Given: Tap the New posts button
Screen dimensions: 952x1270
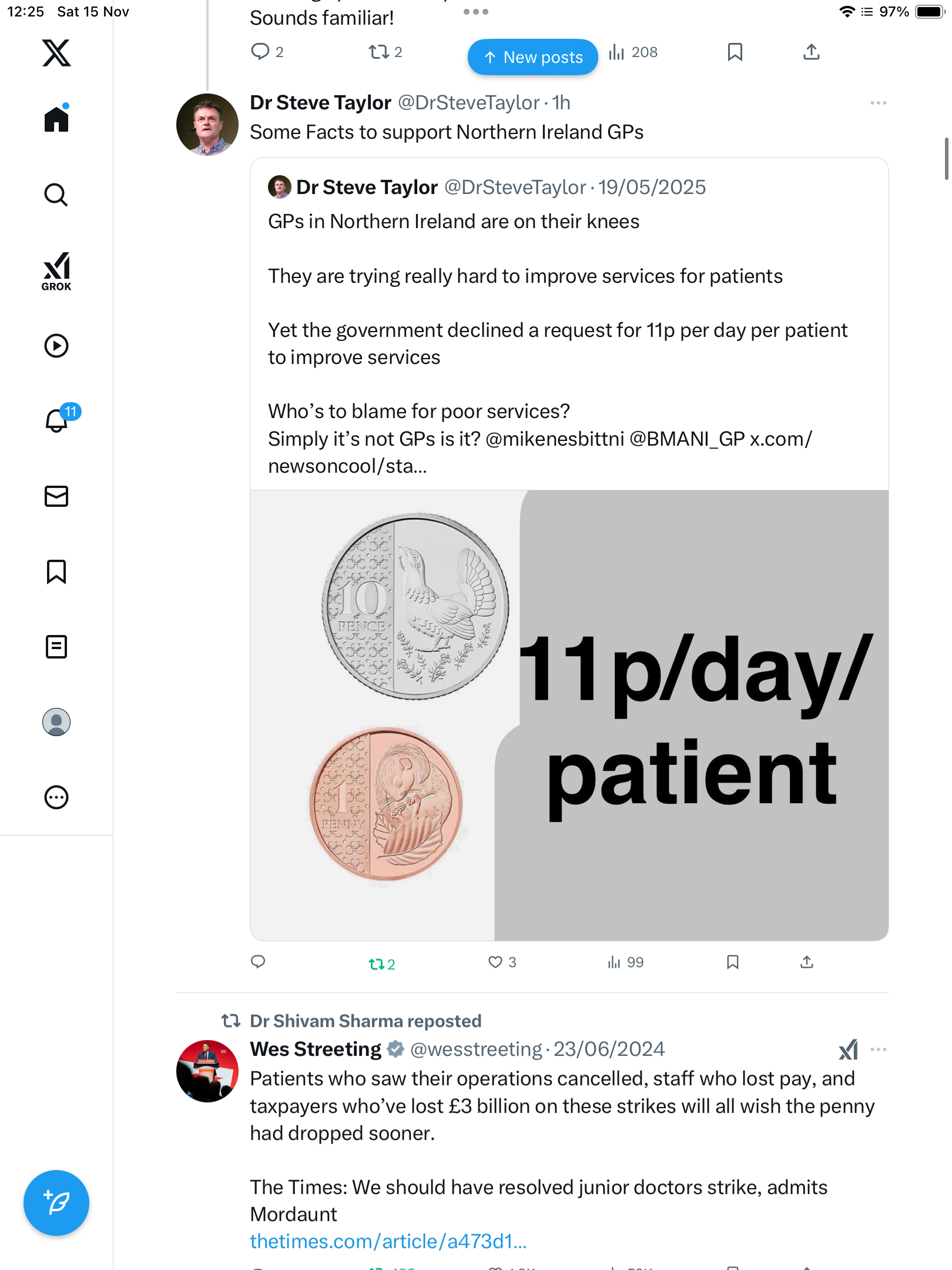Looking at the screenshot, I should pos(532,57).
